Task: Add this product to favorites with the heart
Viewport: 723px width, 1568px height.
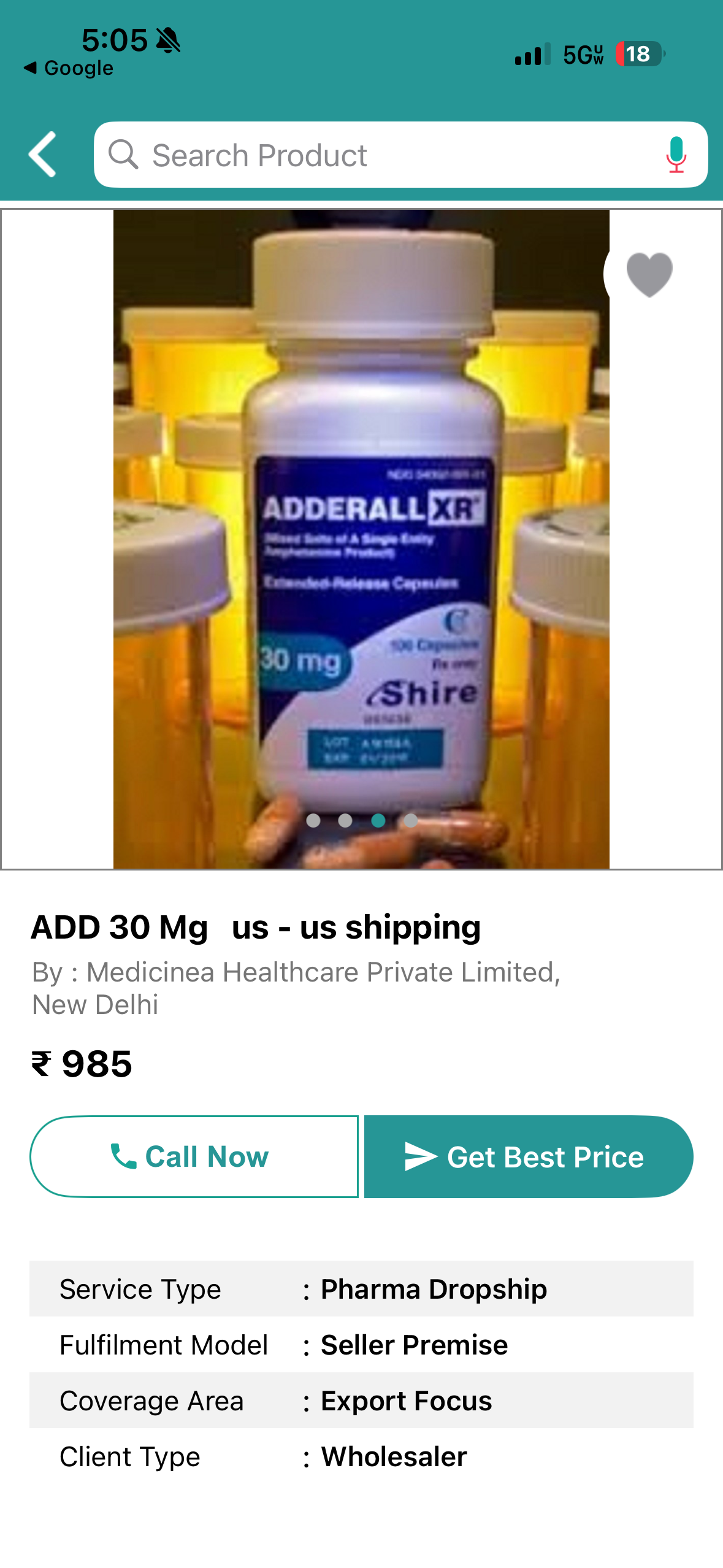Action: (x=649, y=274)
